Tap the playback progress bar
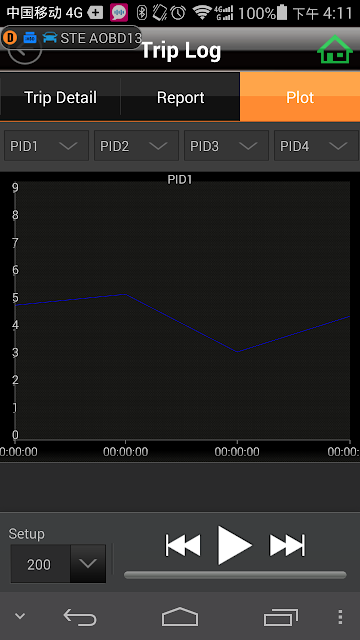 [235, 575]
